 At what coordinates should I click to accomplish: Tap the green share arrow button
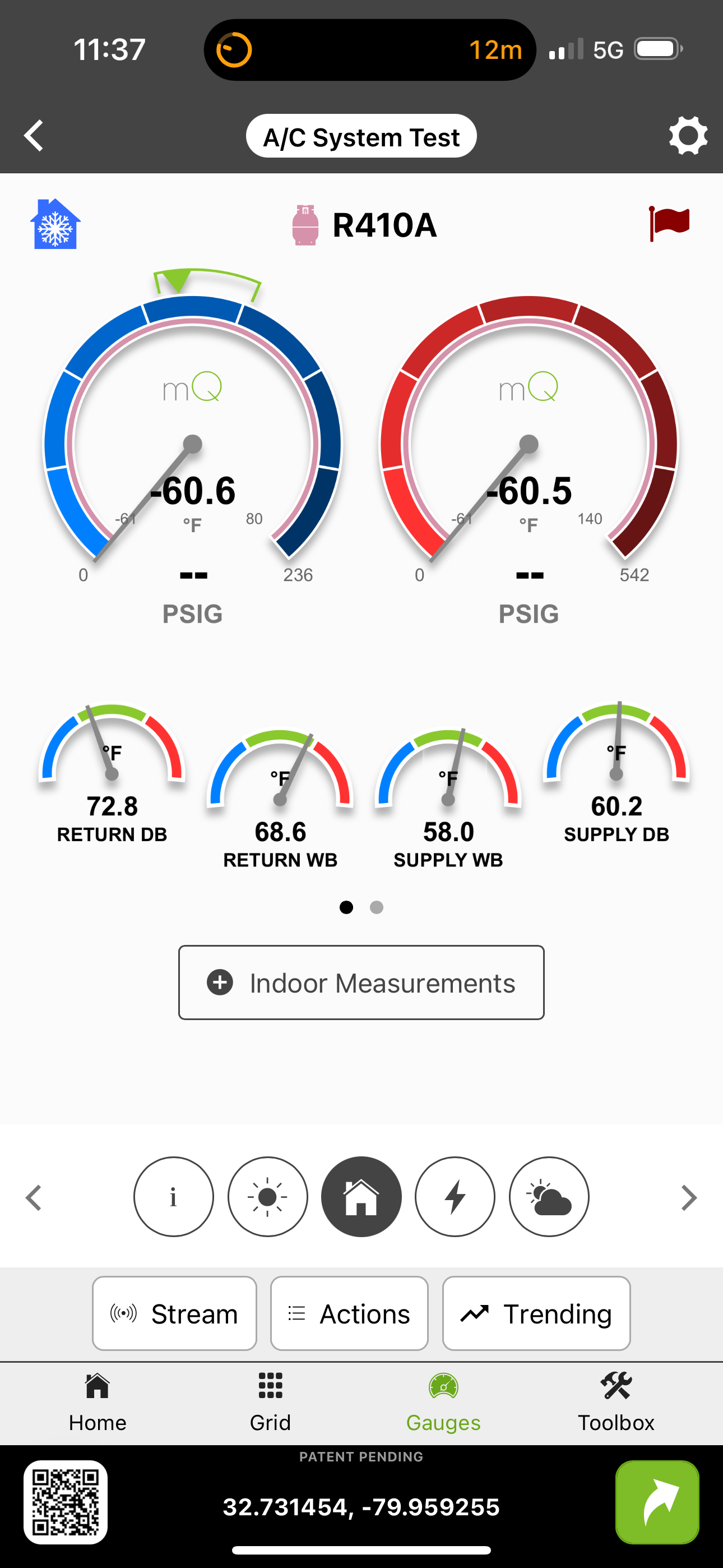click(x=657, y=1502)
